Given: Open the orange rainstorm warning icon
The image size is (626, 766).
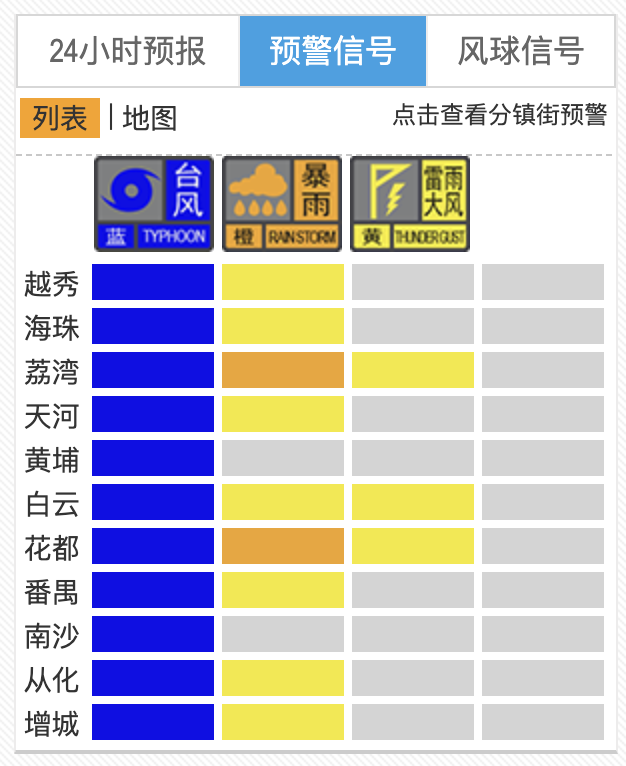Looking at the screenshot, I should (x=282, y=204).
